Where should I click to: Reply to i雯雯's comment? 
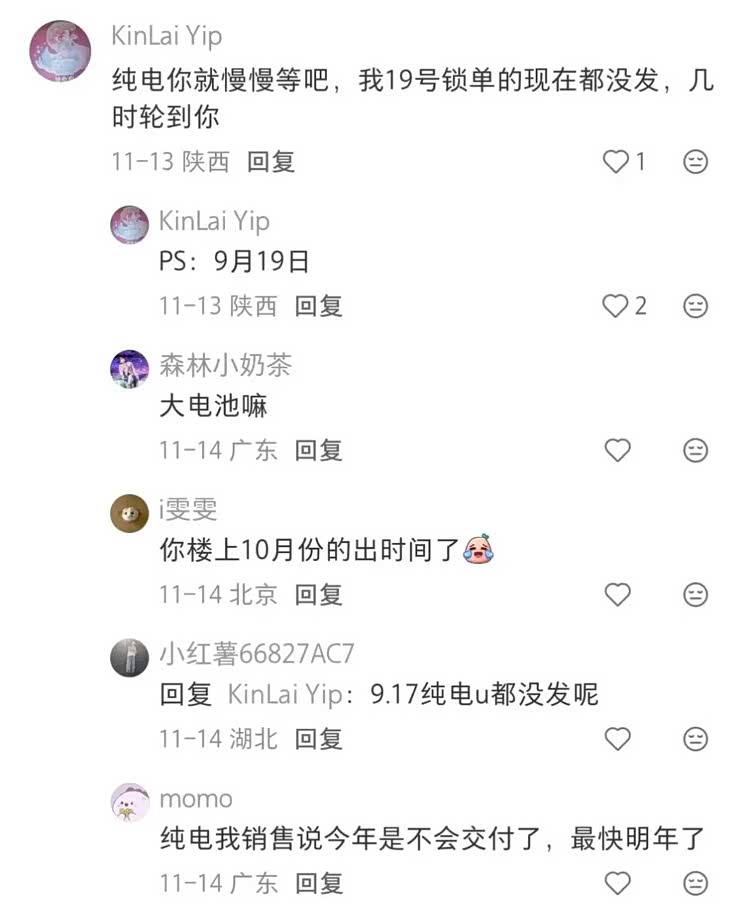318,595
